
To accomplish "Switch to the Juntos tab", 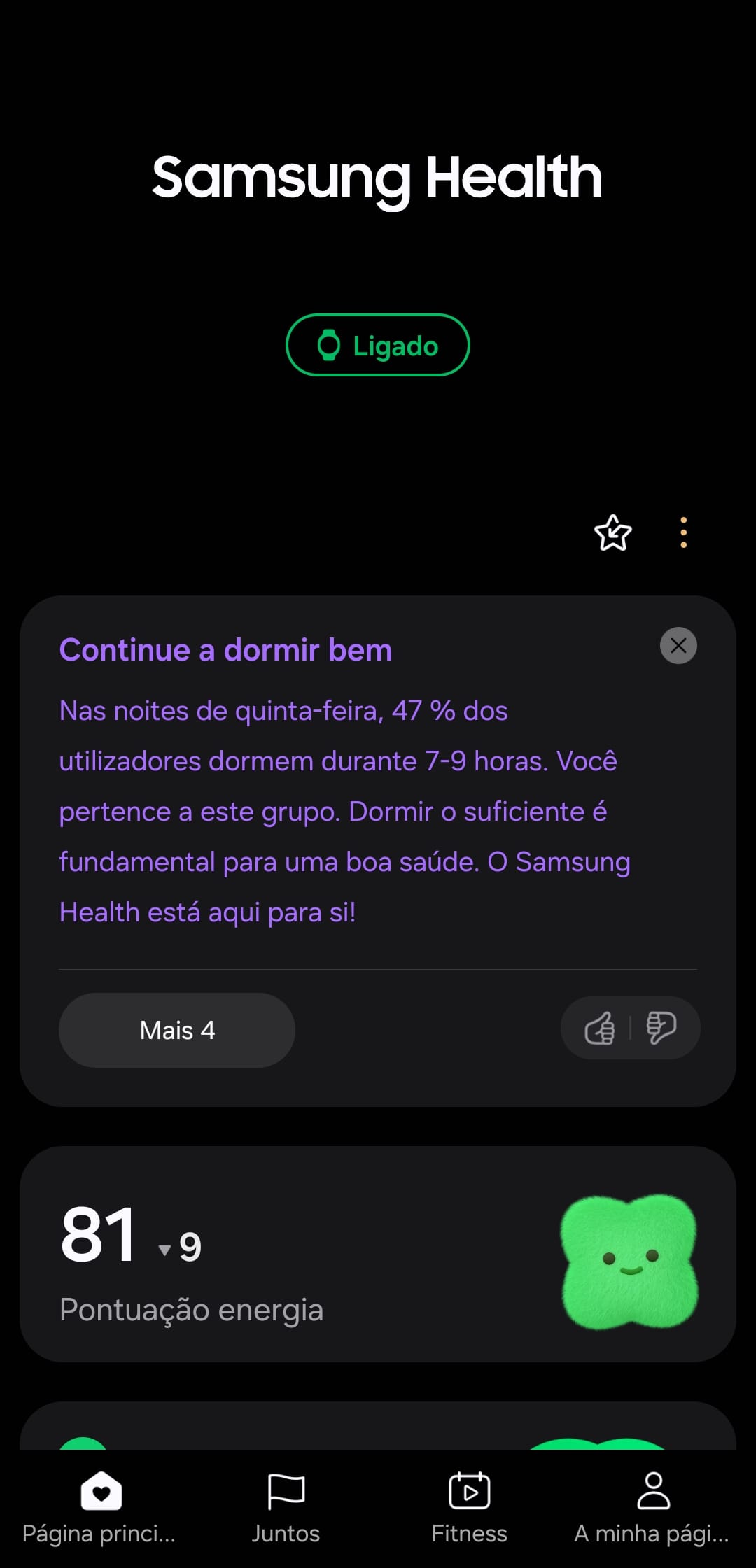I will (x=286, y=1506).
